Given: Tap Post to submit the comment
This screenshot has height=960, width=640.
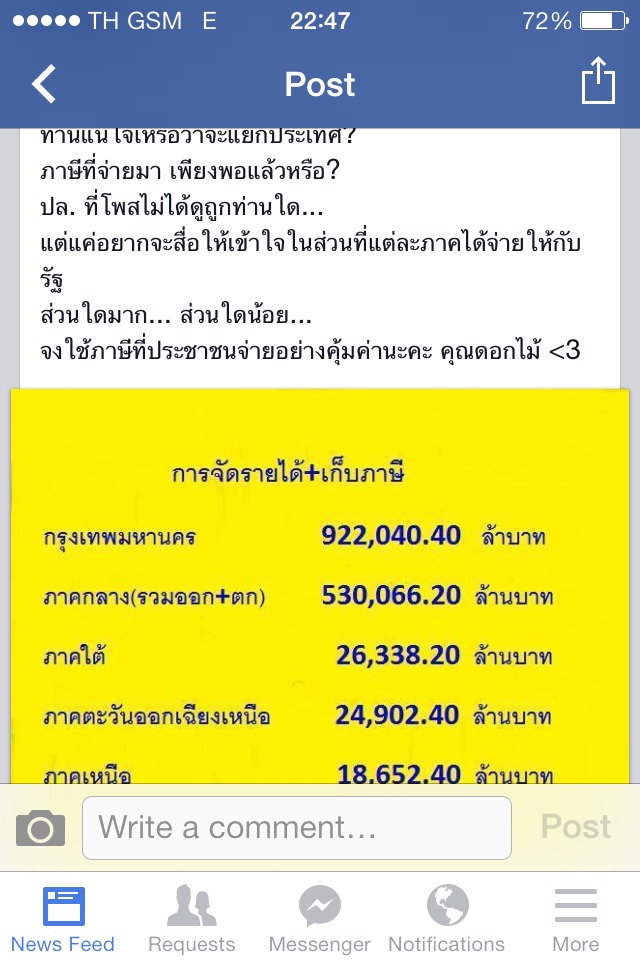Looking at the screenshot, I should [575, 827].
